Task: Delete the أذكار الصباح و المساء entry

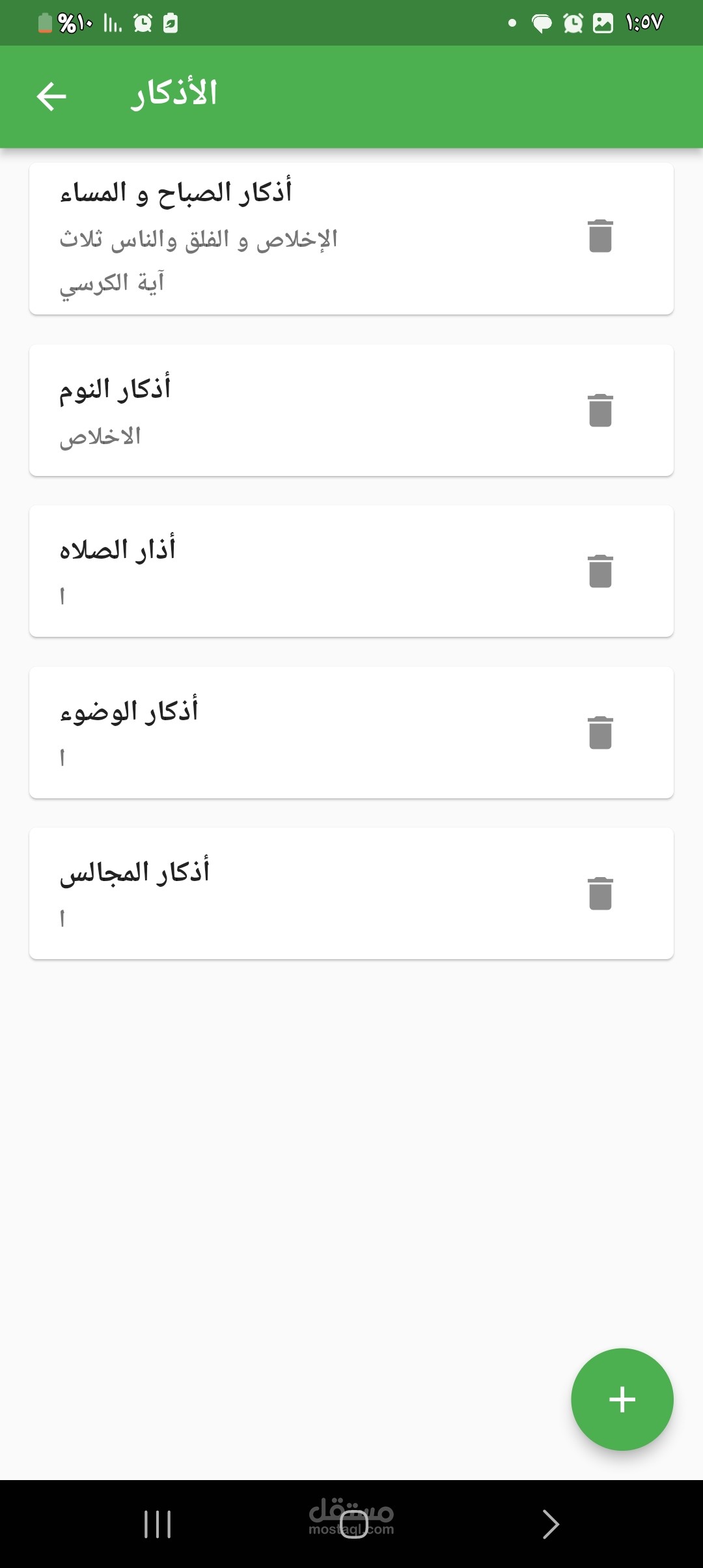Action: tap(600, 236)
